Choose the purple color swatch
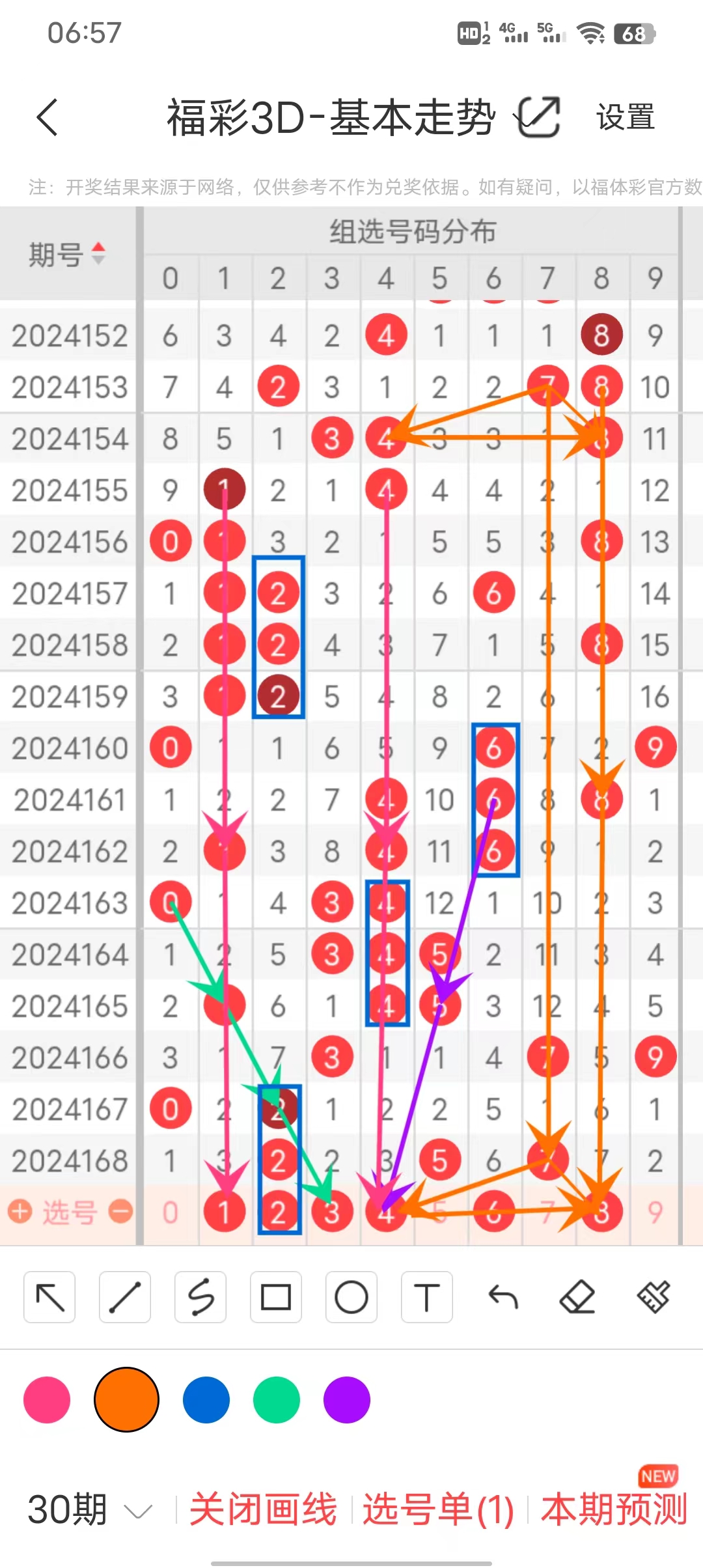Screen dimensions: 703x1568 click(x=347, y=1400)
